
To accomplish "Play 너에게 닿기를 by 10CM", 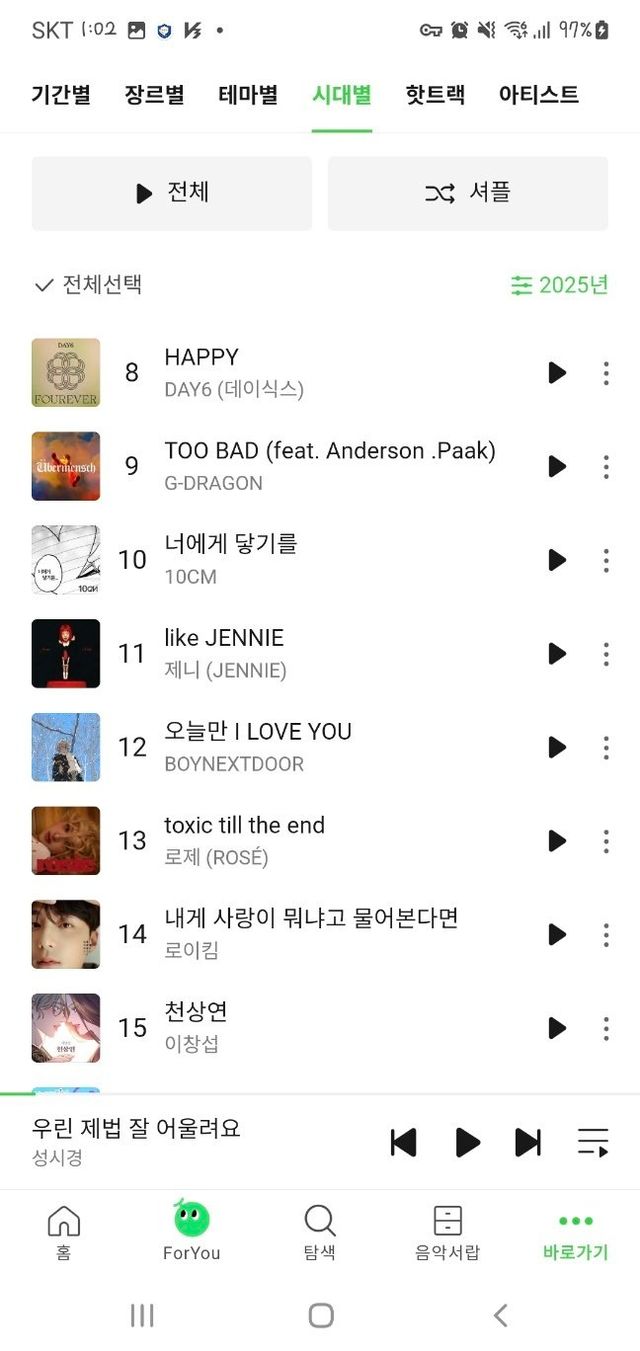I will coord(557,560).
